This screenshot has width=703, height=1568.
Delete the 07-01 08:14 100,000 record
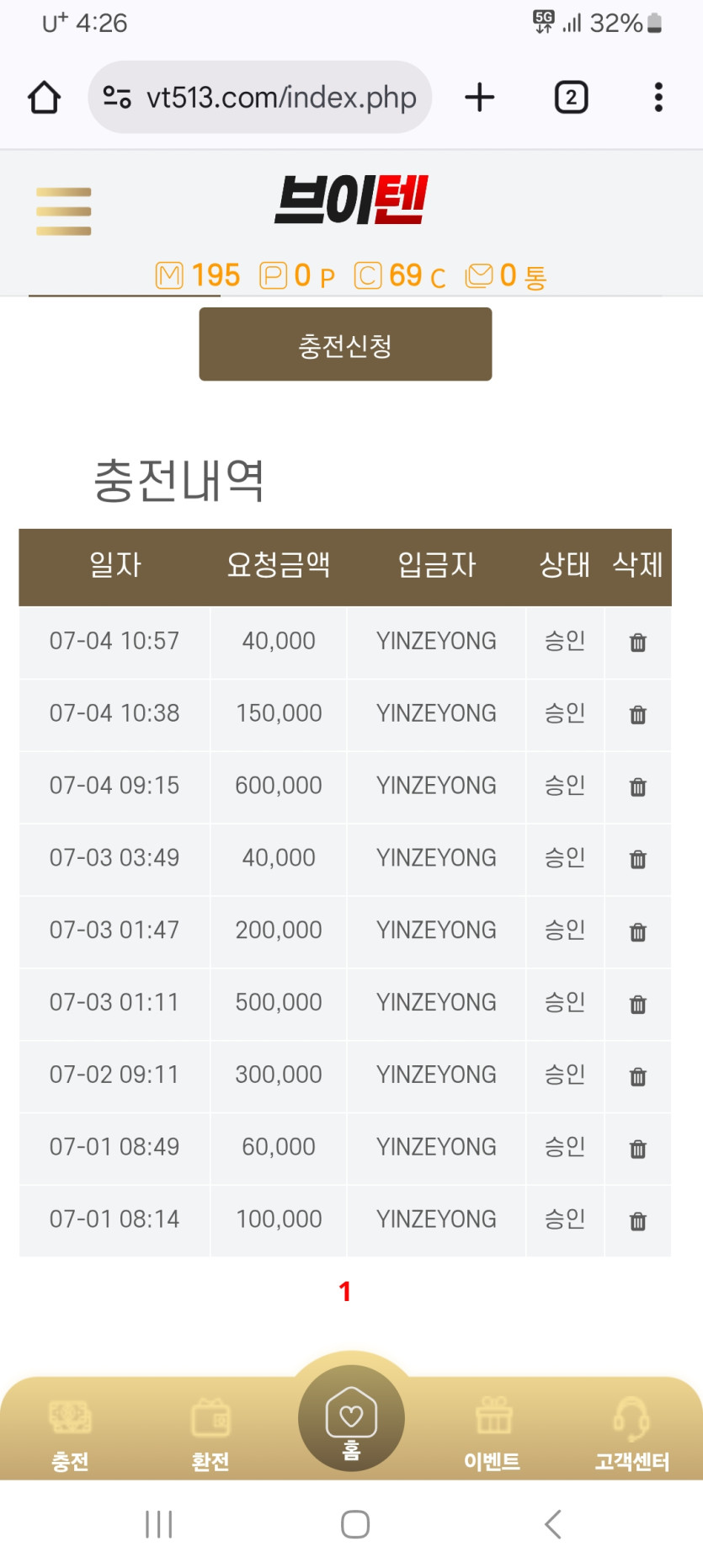tap(638, 1220)
